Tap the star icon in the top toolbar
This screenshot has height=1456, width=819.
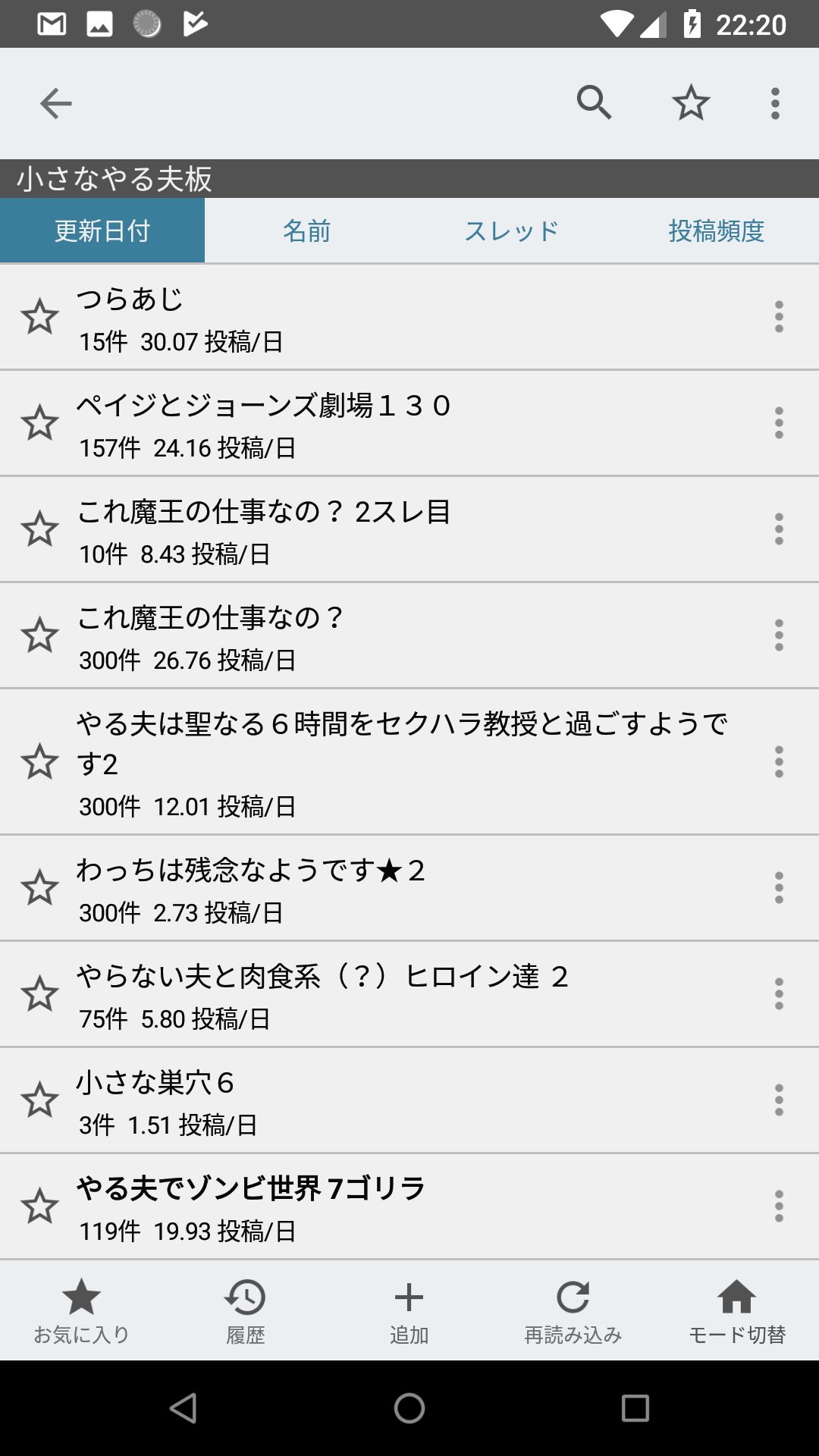pos(690,102)
